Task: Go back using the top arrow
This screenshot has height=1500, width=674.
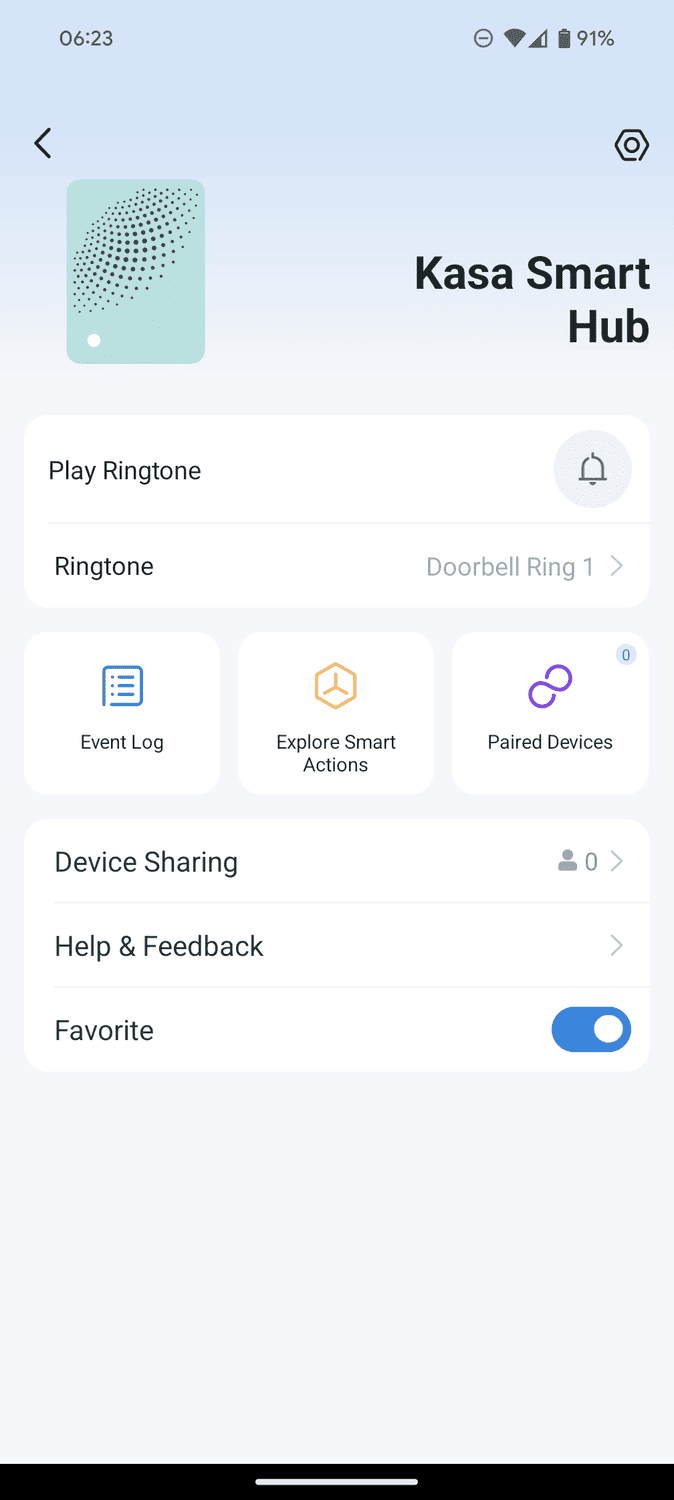Action: pyautogui.click(x=43, y=144)
